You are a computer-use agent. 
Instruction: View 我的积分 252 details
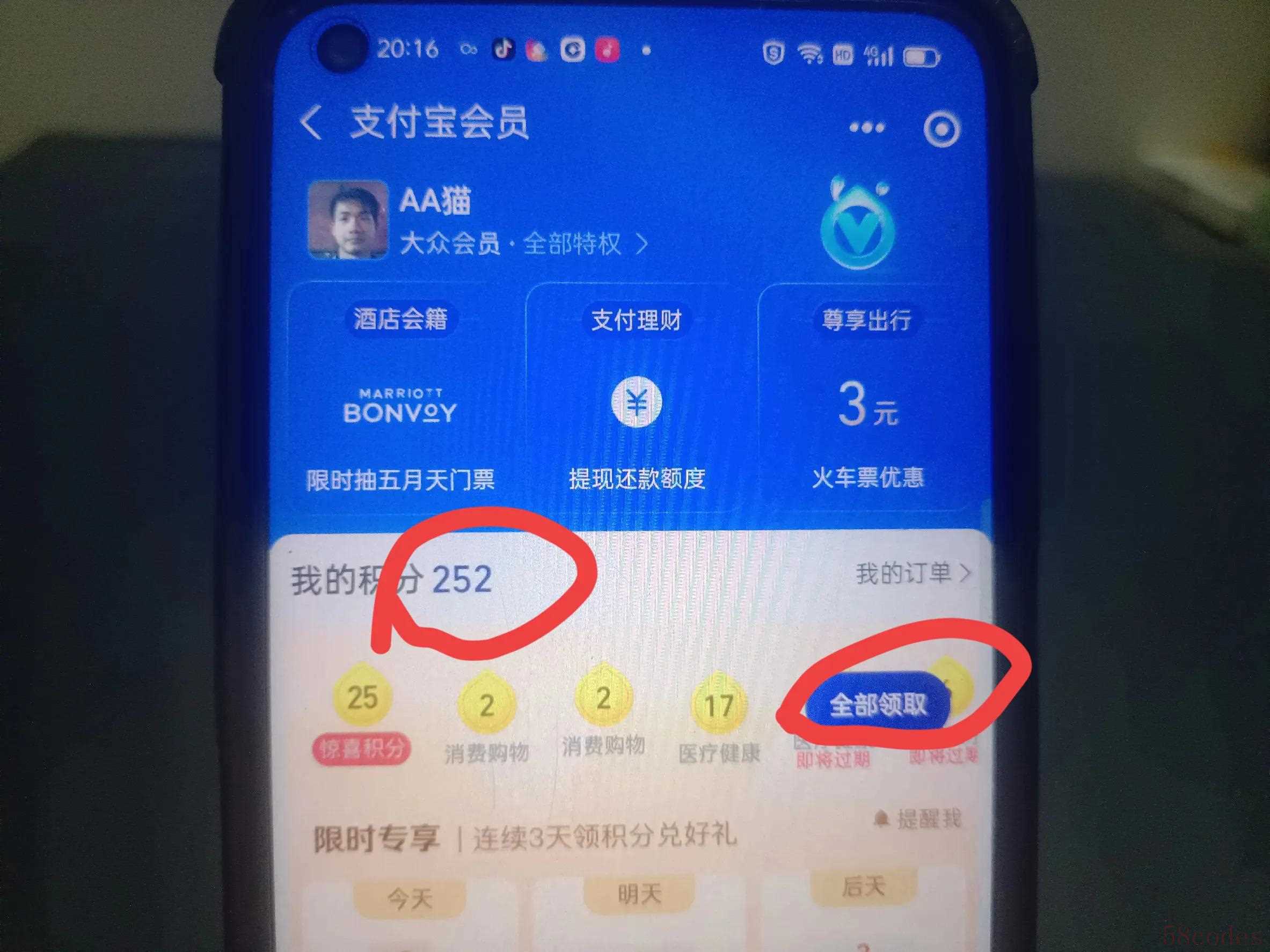point(392,580)
